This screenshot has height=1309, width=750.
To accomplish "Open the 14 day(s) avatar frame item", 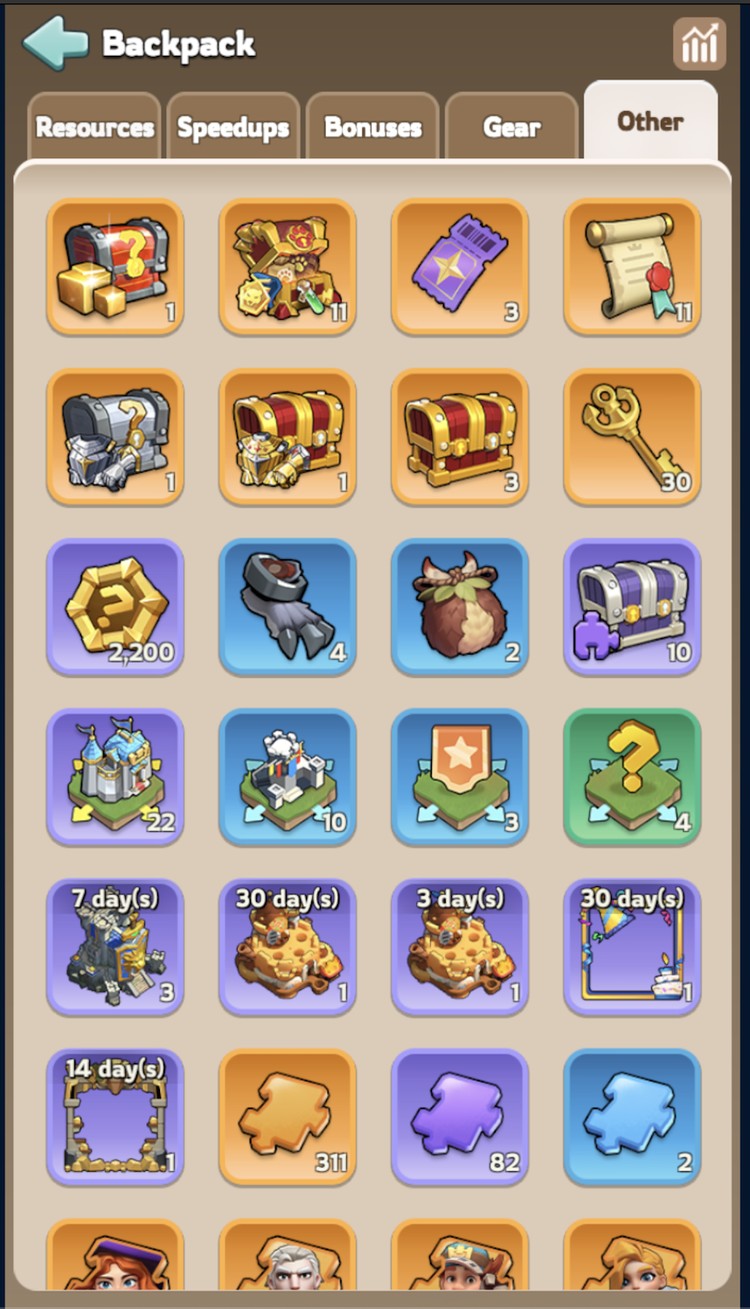I will pos(115,1117).
